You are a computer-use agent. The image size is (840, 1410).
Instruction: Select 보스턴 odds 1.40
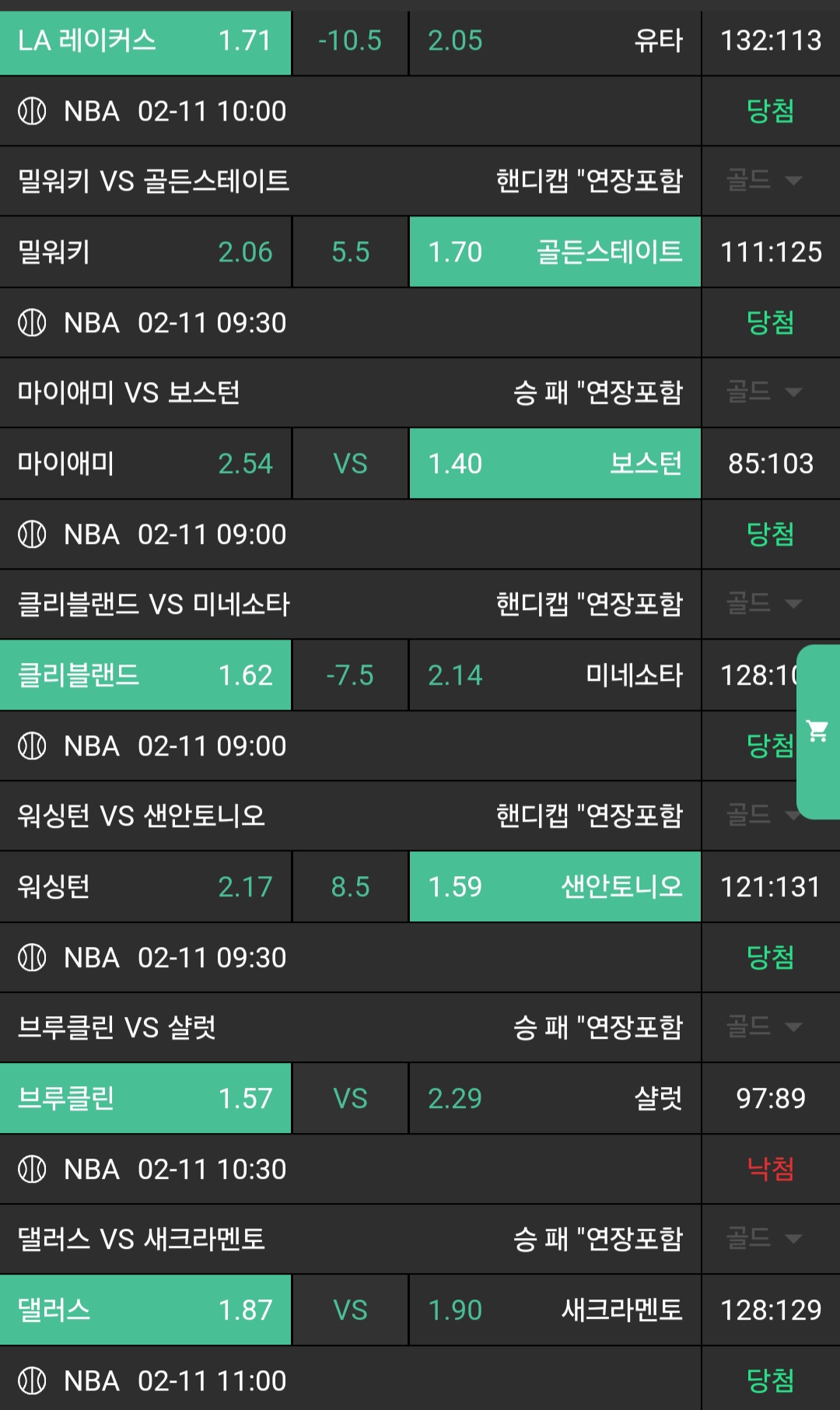(555, 464)
